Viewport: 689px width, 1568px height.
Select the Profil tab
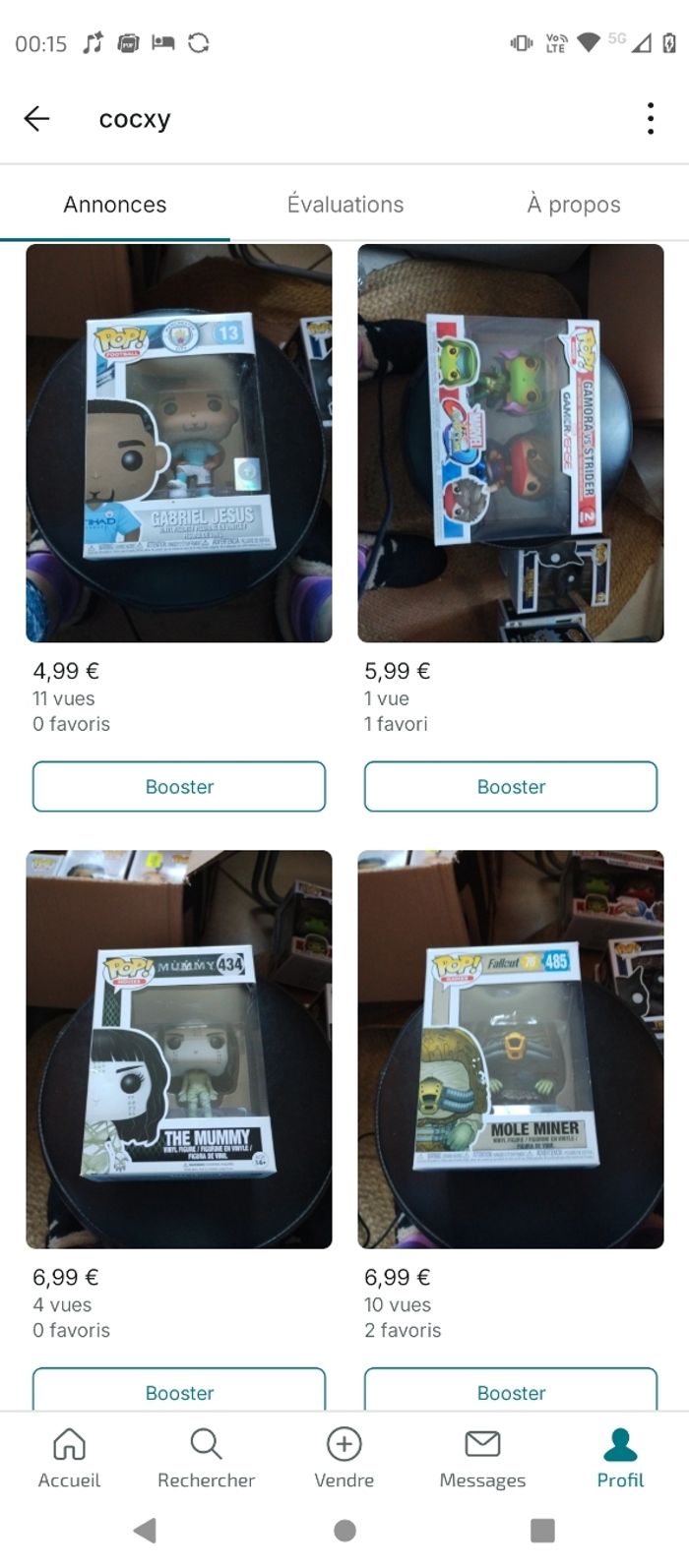coord(620,1458)
